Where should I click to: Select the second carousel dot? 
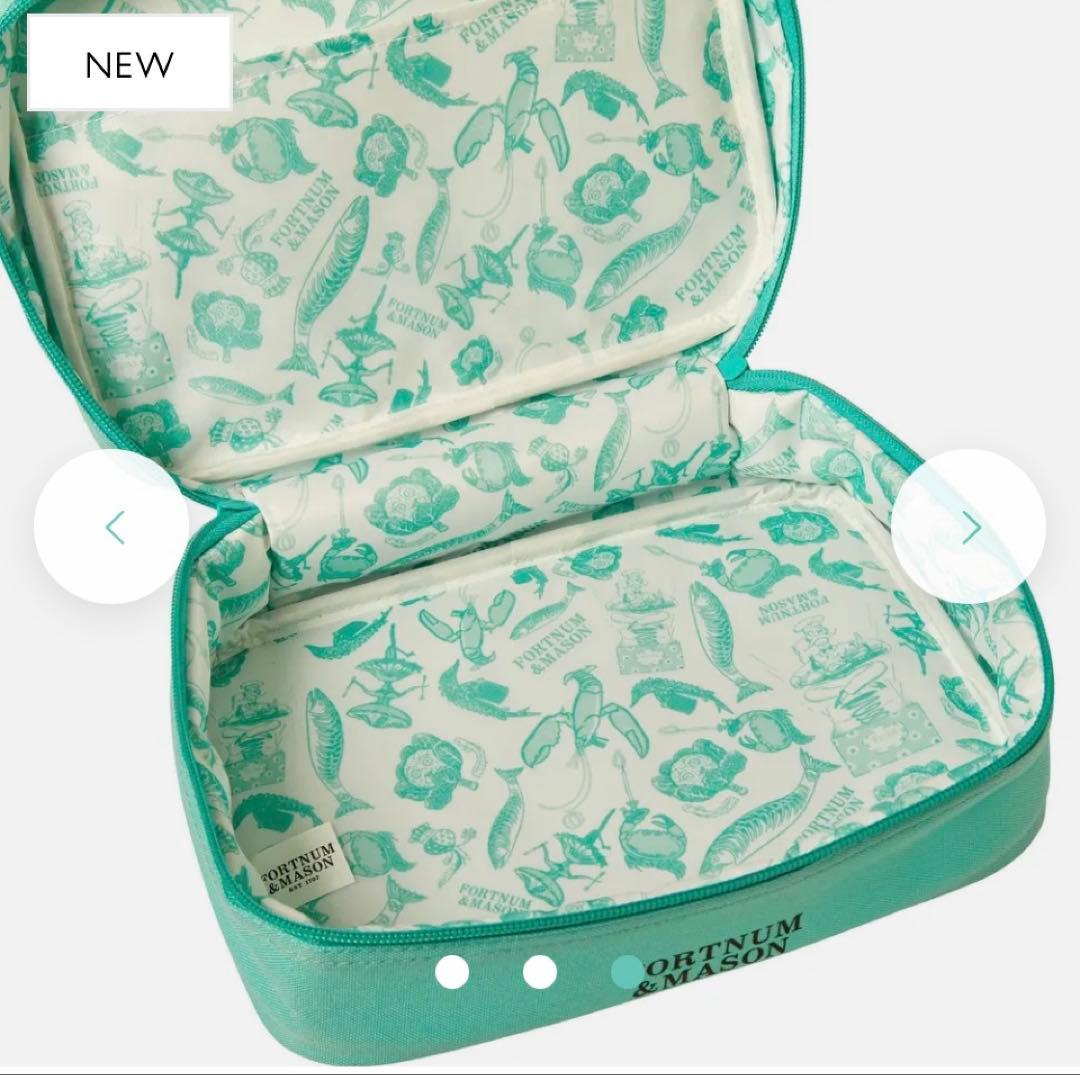coord(539,971)
